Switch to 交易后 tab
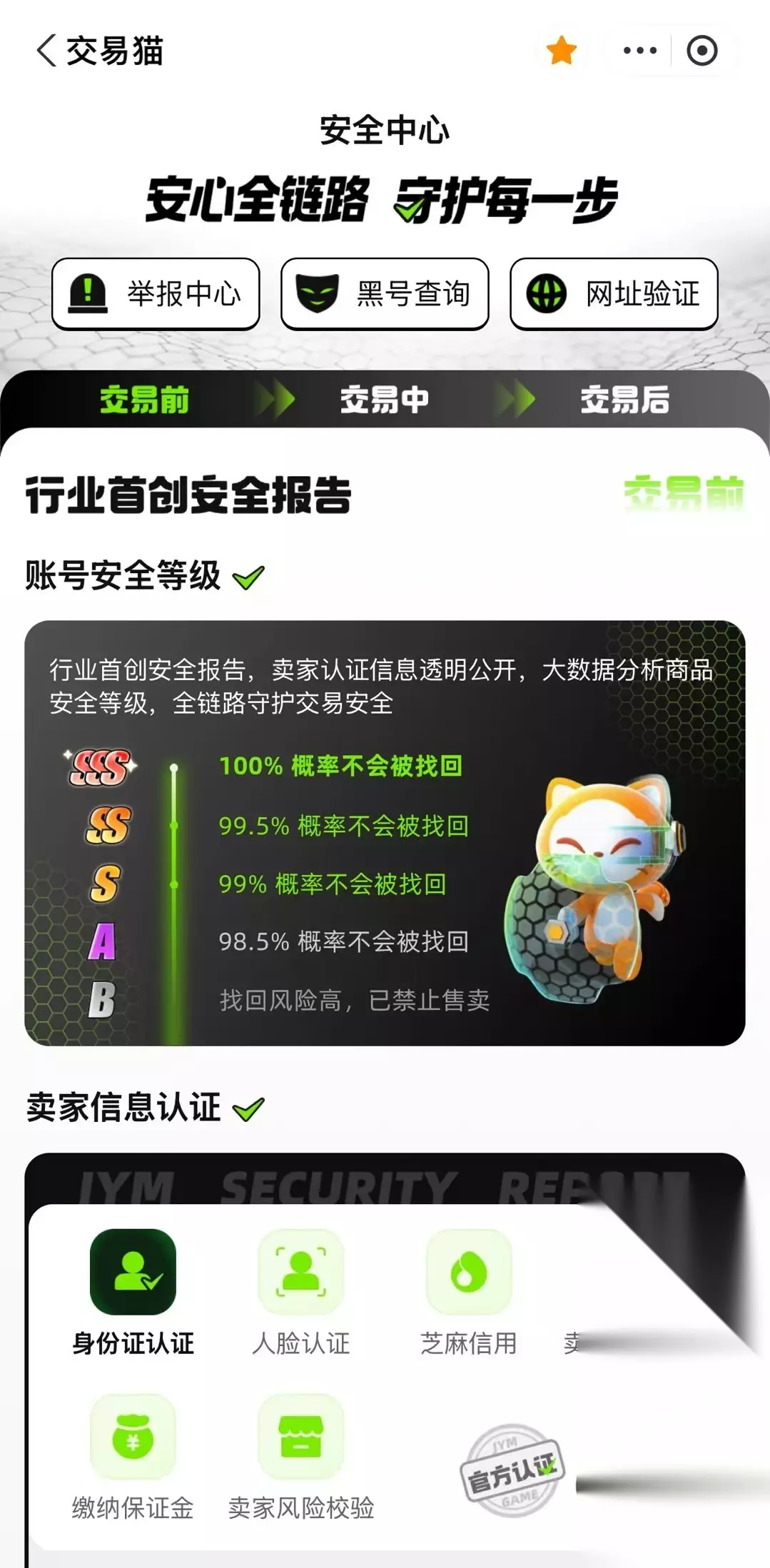 coord(625,400)
